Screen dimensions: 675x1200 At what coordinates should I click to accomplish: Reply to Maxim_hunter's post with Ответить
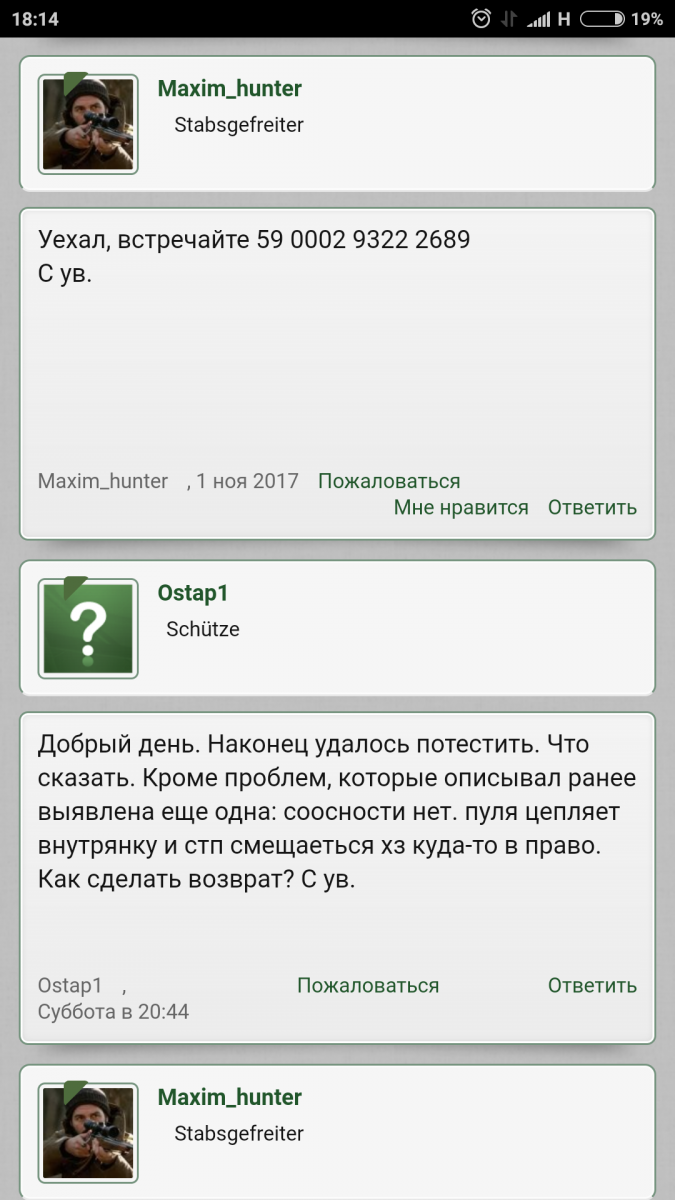(x=592, y=507)
